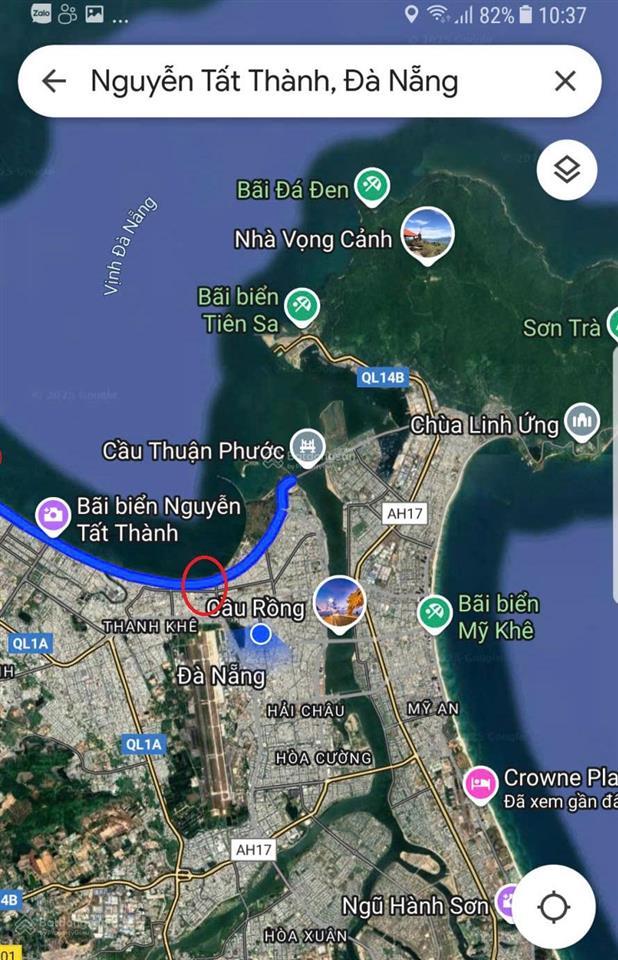
Task: Select Bãi biển Nguyễn Tất Thành camera marker
Action: pos(51,515)
